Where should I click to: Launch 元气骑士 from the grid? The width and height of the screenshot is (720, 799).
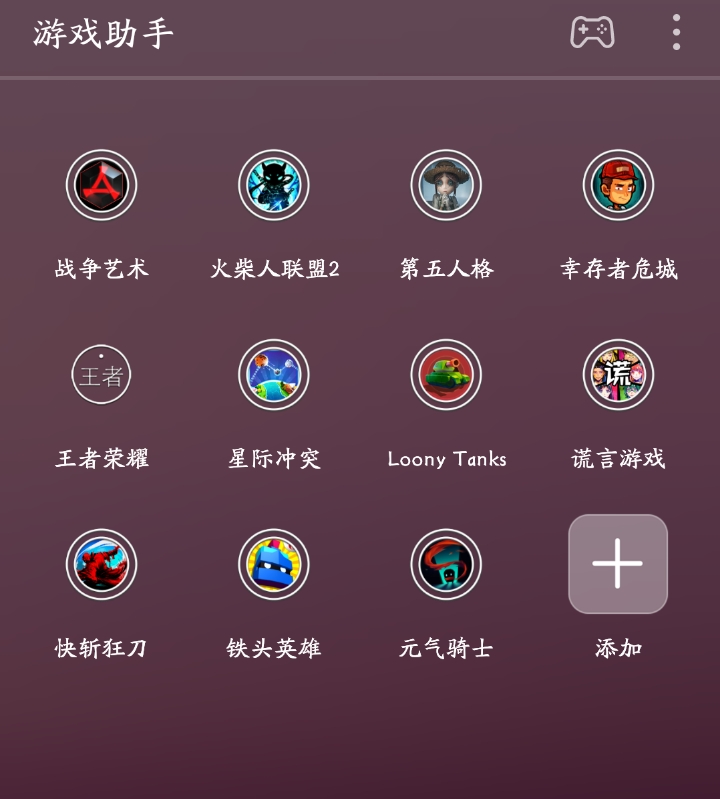[446, 563]
